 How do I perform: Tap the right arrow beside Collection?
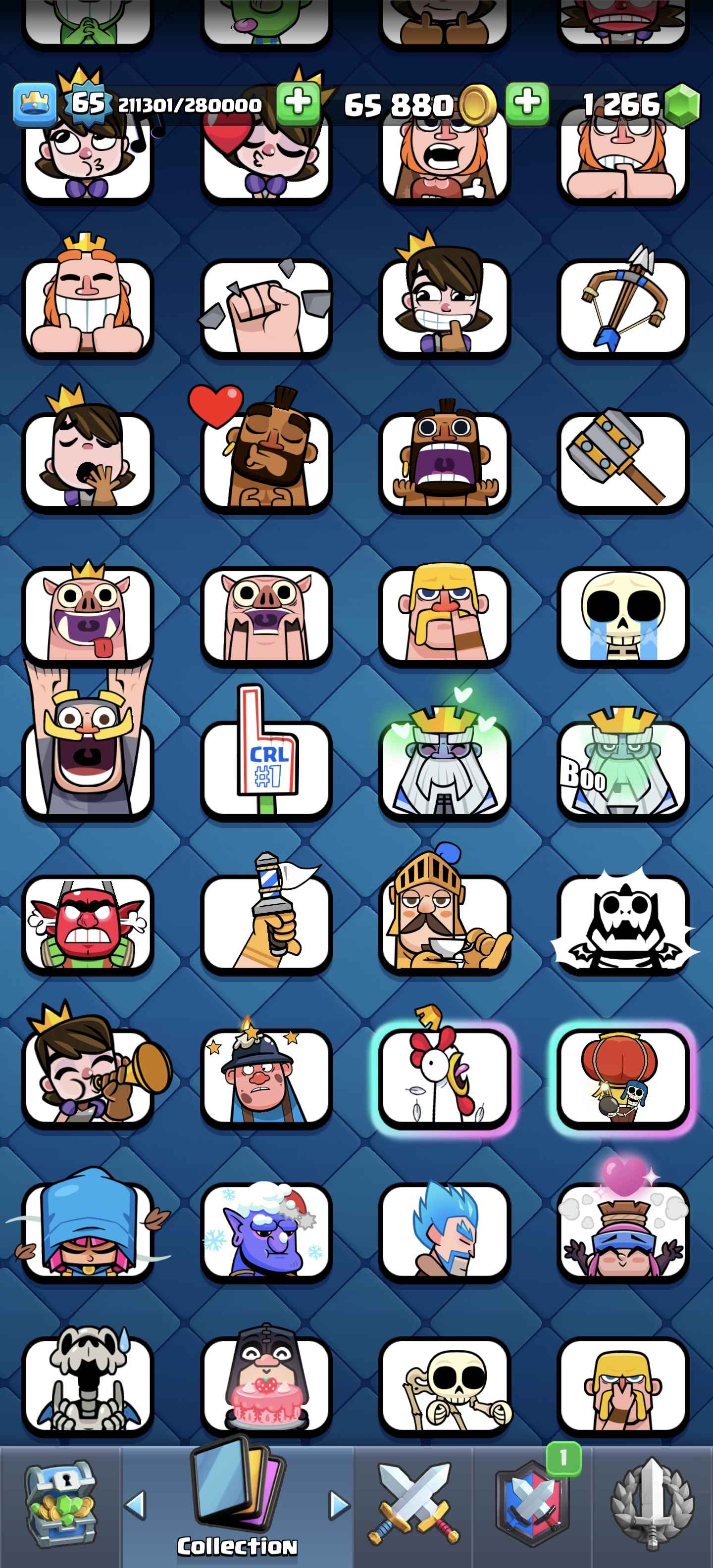tap(339, 1504)
